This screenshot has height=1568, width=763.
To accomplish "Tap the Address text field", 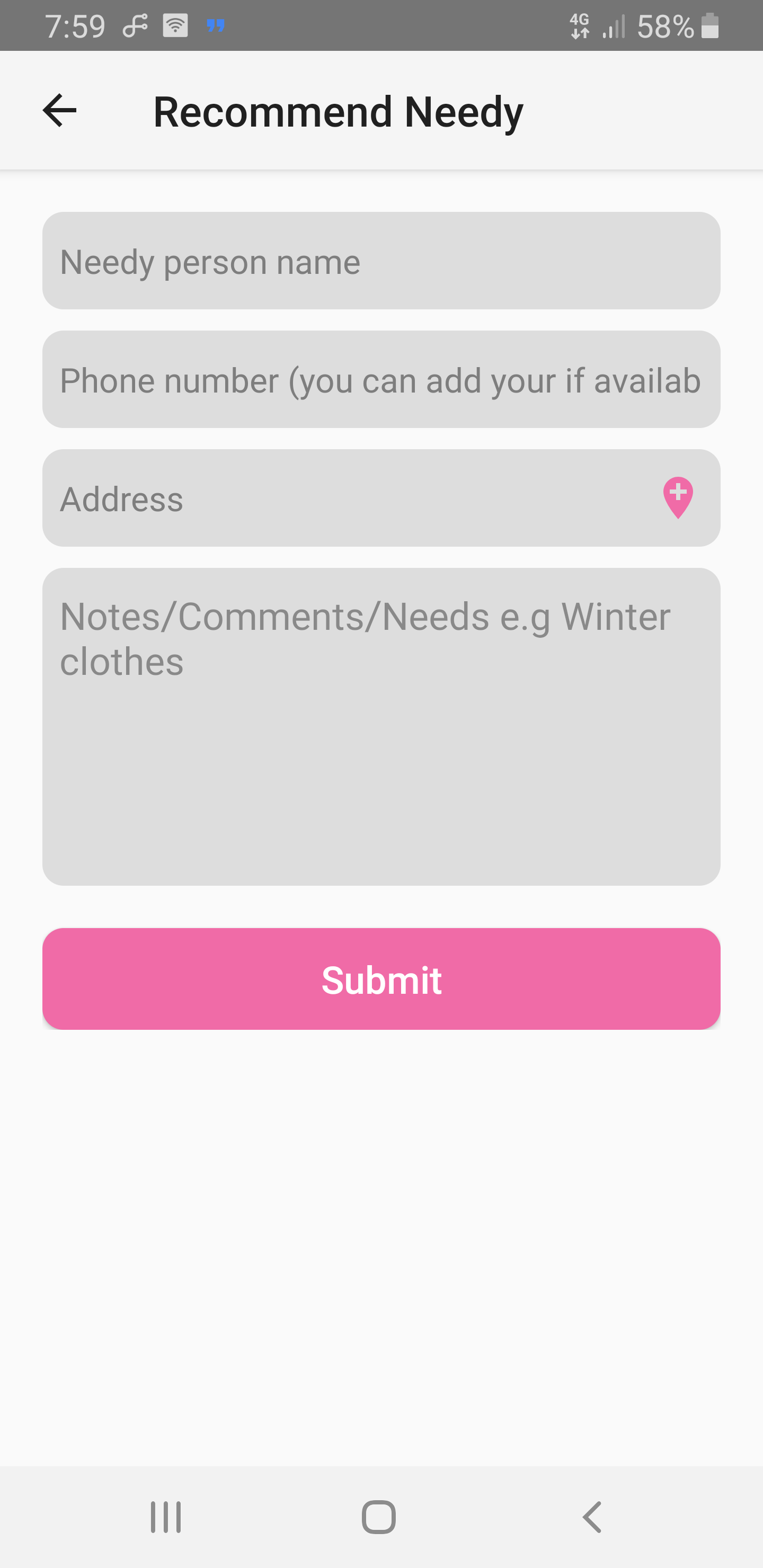I will click(x=341, y=498).
